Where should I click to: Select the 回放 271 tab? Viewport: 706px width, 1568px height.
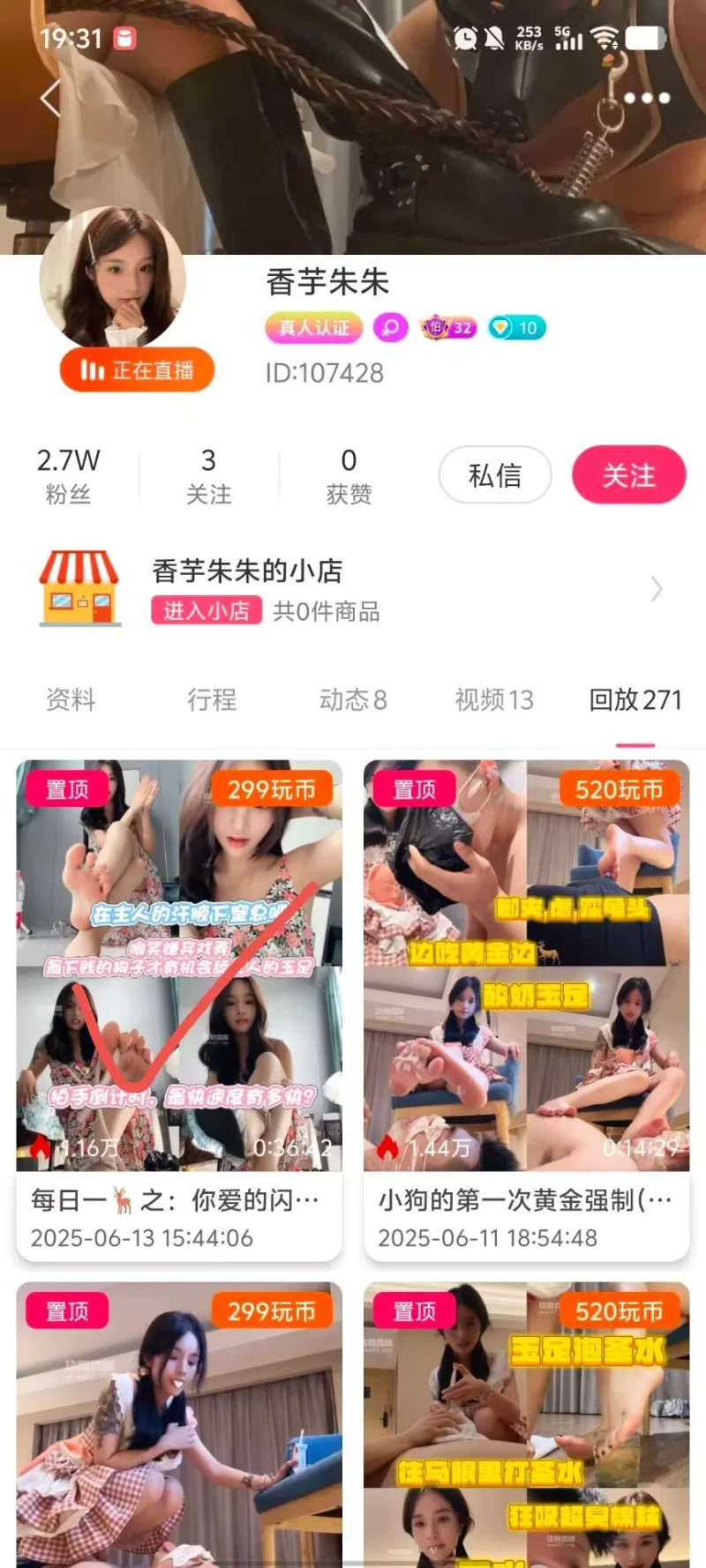coord(635,700)
